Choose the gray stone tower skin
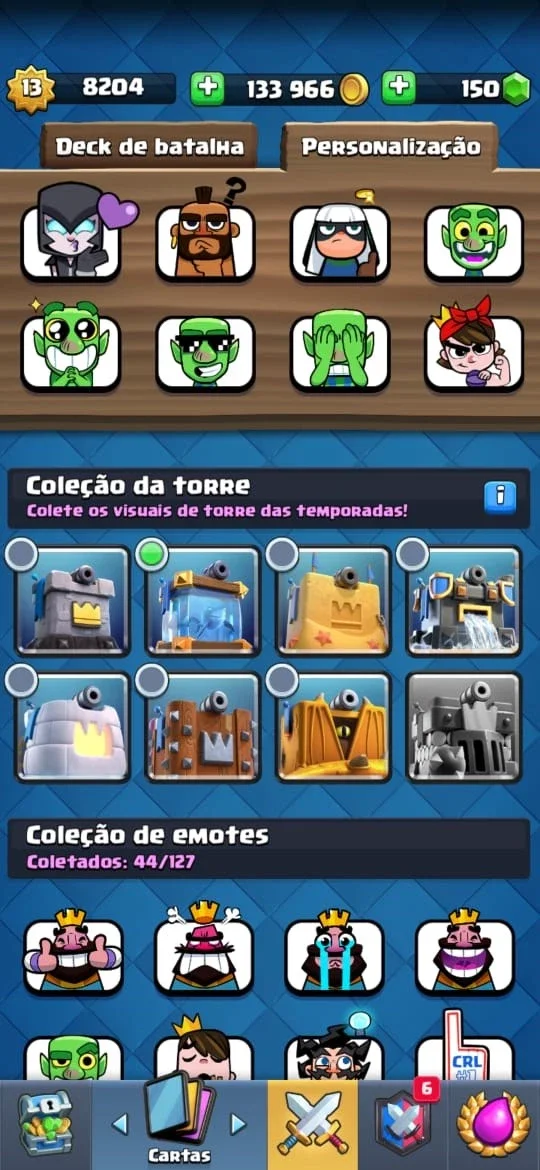This screenshot has width=540, height=1170. [73, 601]
